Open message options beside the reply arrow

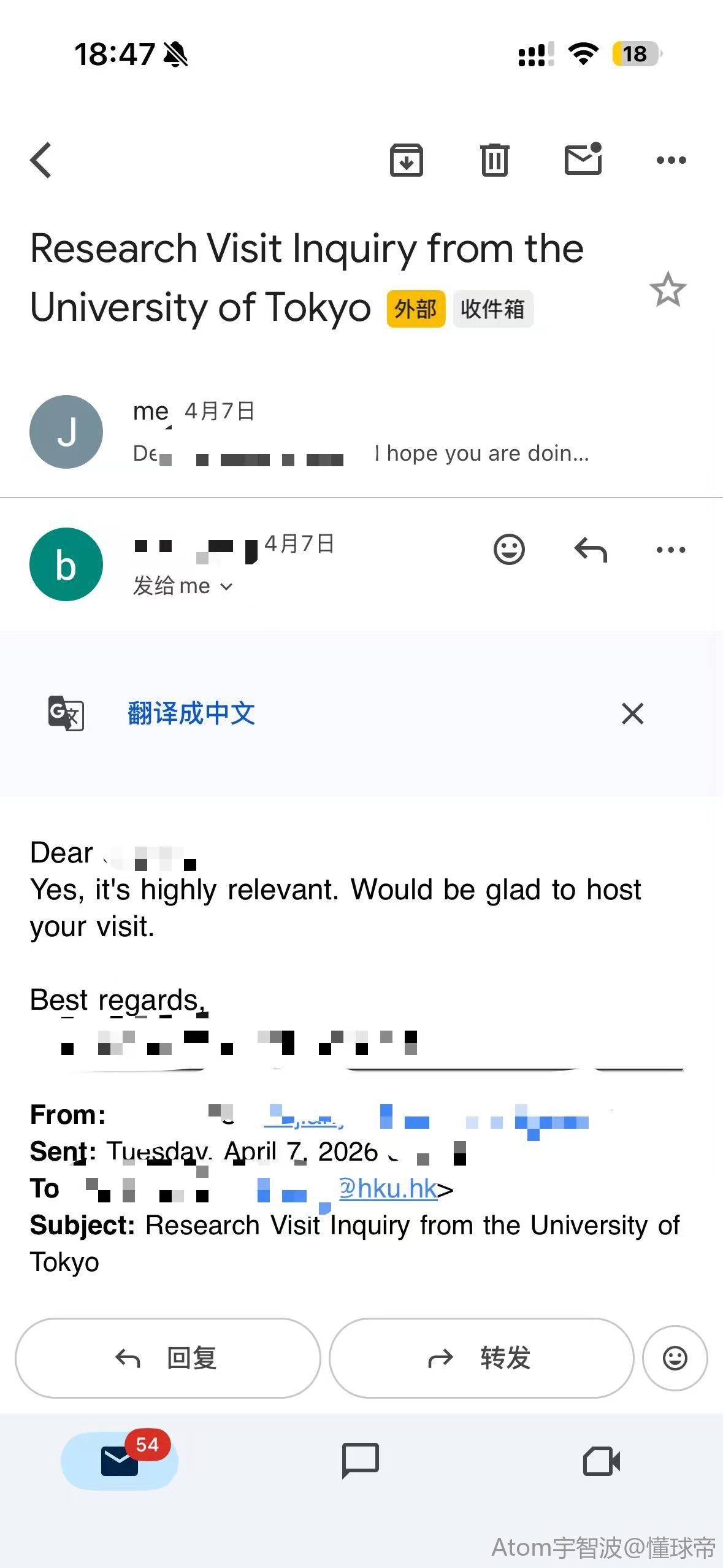point(671,549)
